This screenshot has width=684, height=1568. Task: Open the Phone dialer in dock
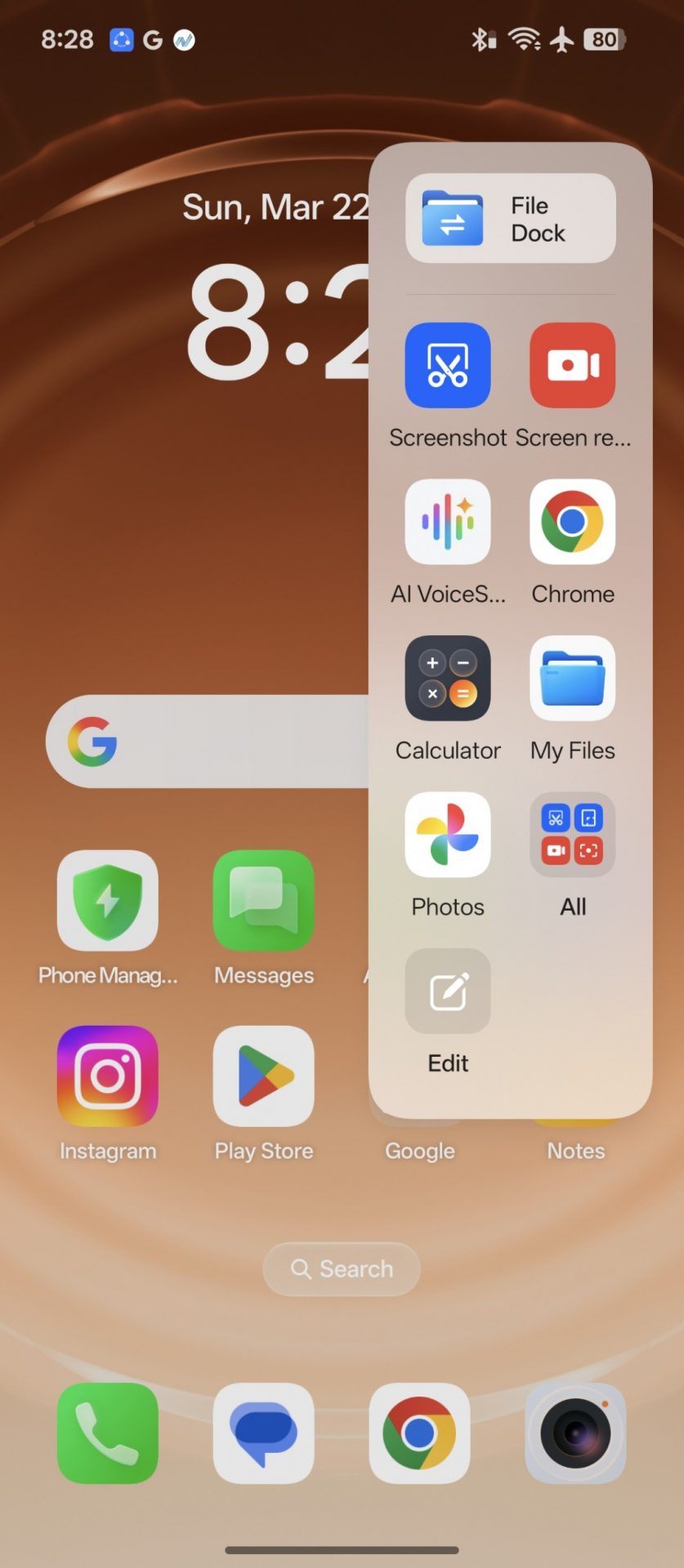click(x=108, y=1433)
